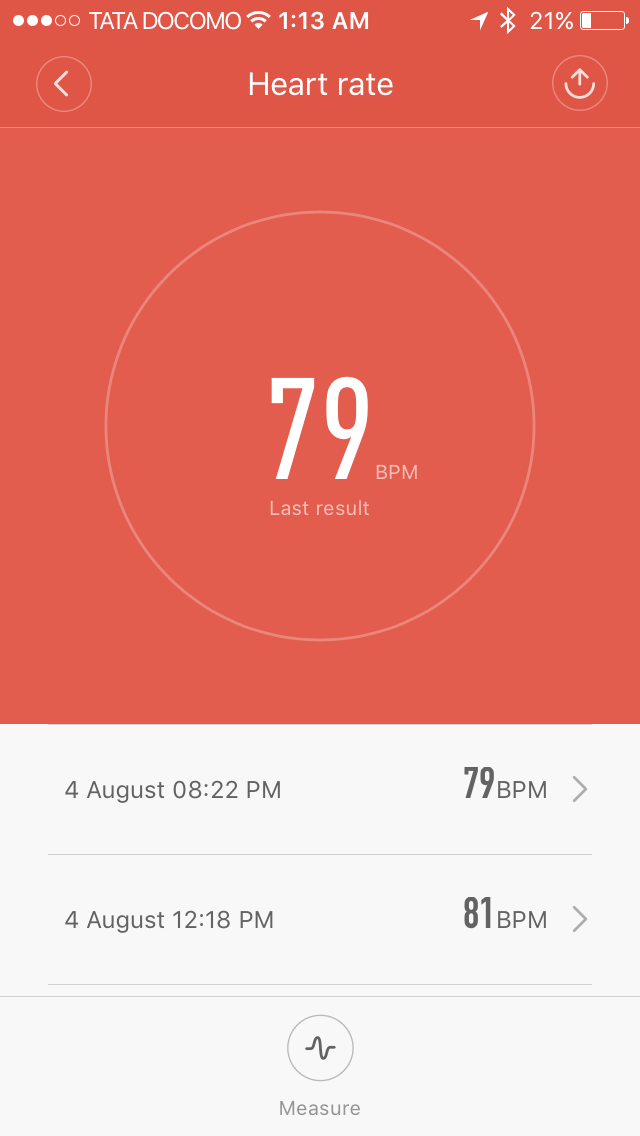This screenshot has width=640, height=1136.
Task: Open the 4 August 12:18 PM reading
Action: (x=320, y=919)
